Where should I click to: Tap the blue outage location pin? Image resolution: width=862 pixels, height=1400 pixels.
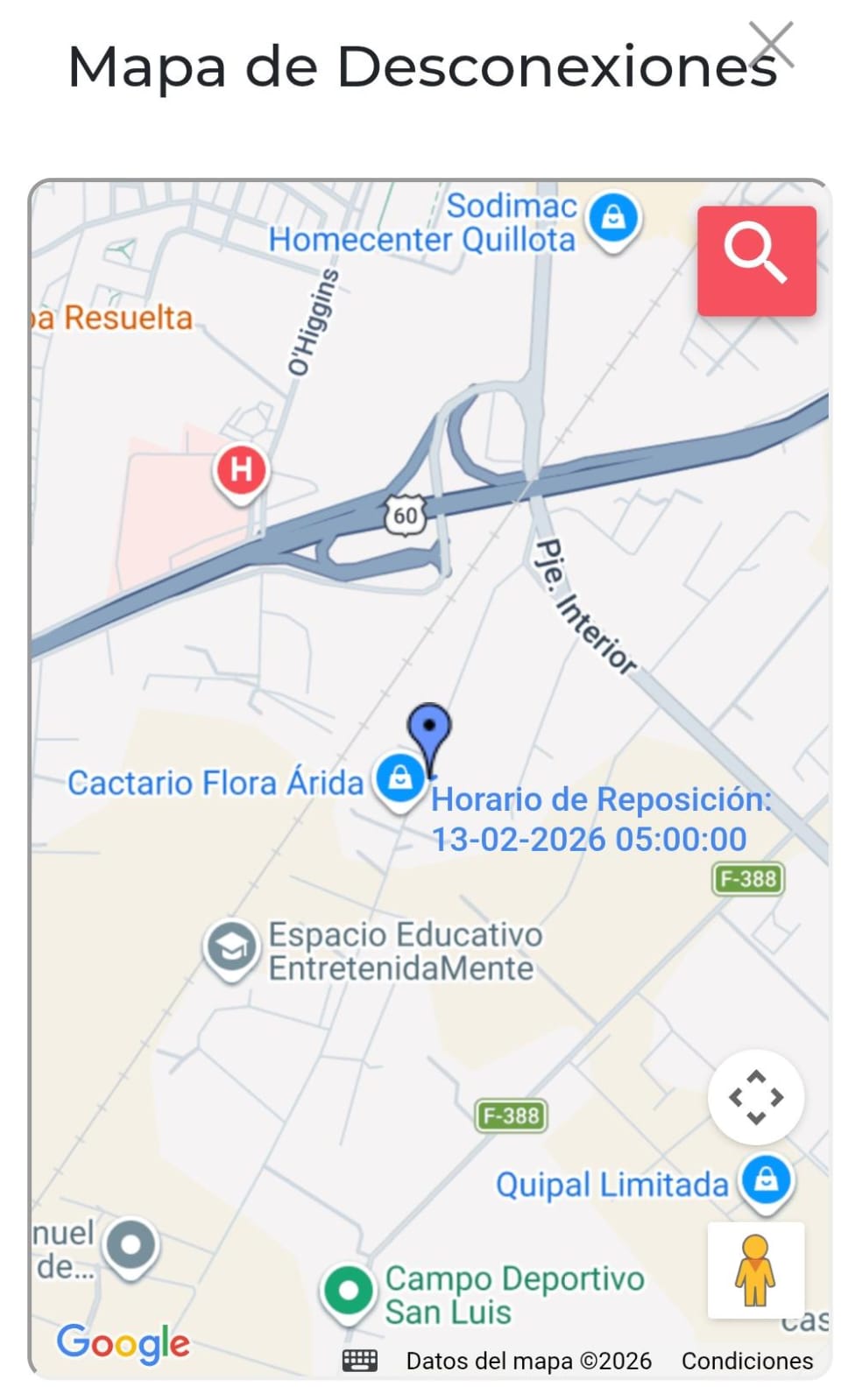tap(429, 730)
